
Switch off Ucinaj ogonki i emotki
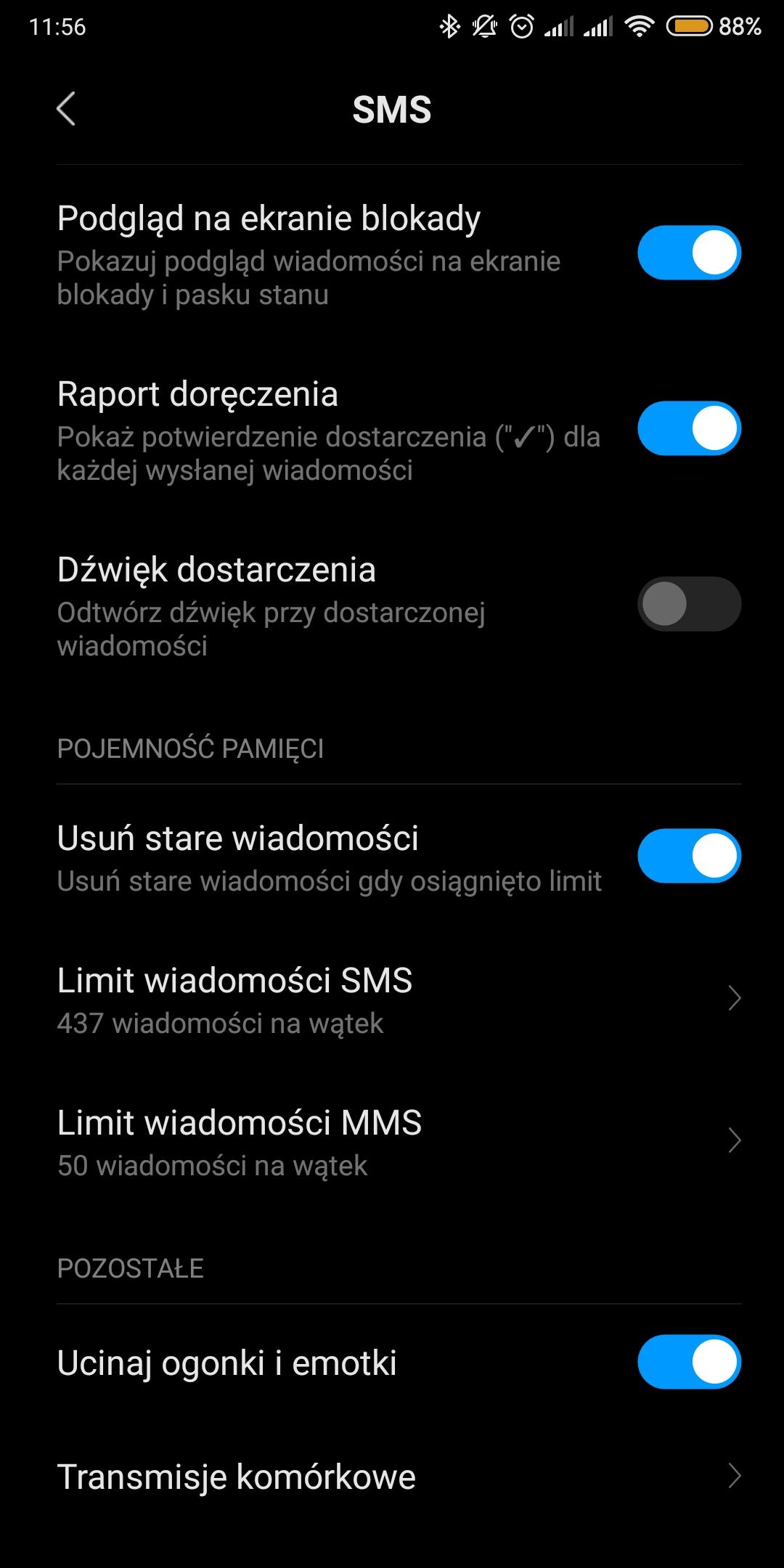pyautogui.click(x=688, y=1362)
